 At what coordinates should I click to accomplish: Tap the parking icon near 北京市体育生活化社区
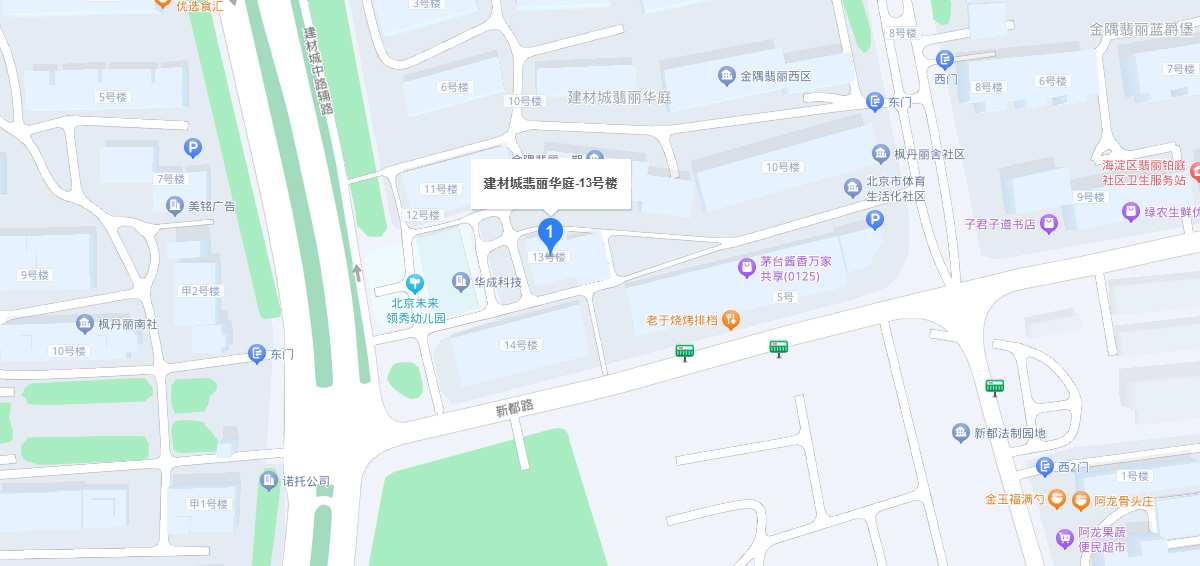point(874,220)
